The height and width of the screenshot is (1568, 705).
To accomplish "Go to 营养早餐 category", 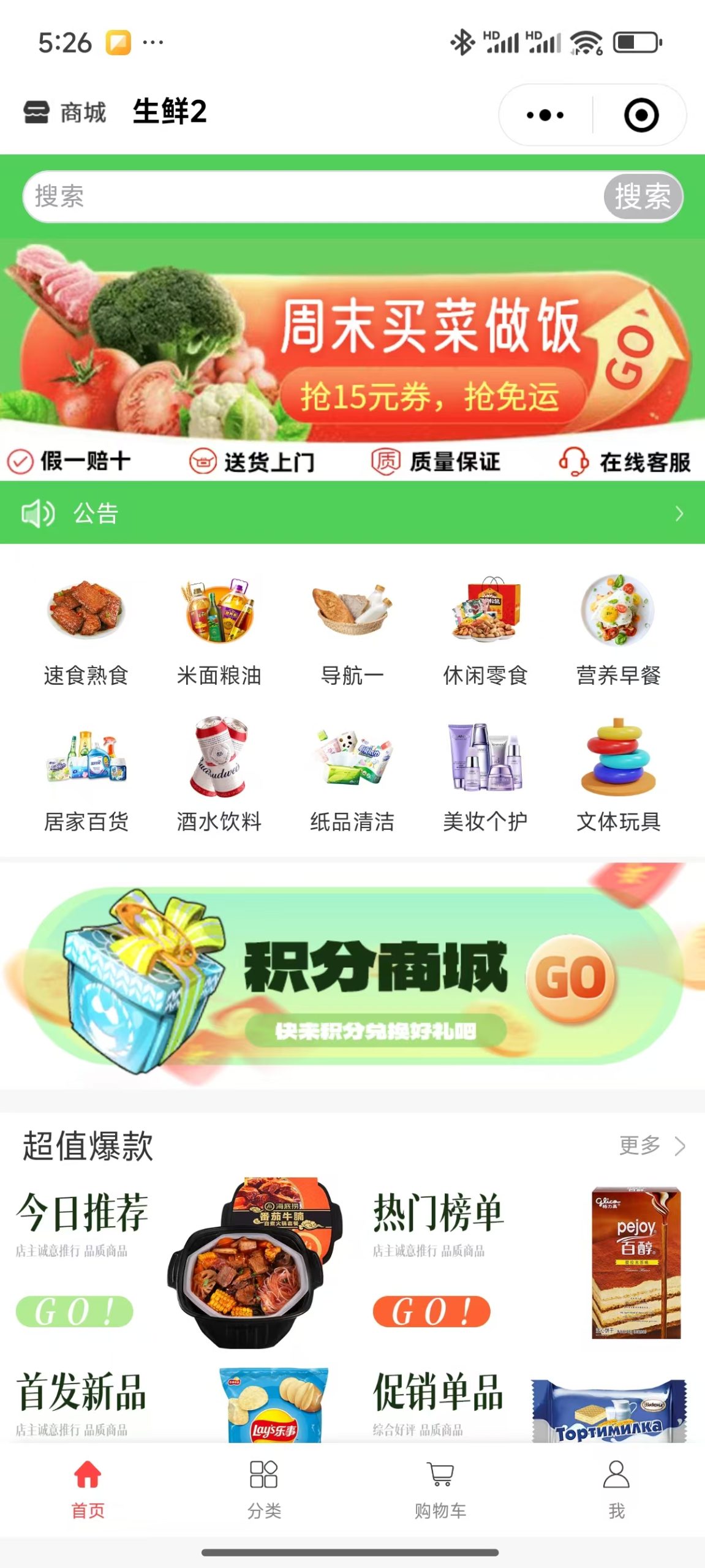I will pos(618,631).
